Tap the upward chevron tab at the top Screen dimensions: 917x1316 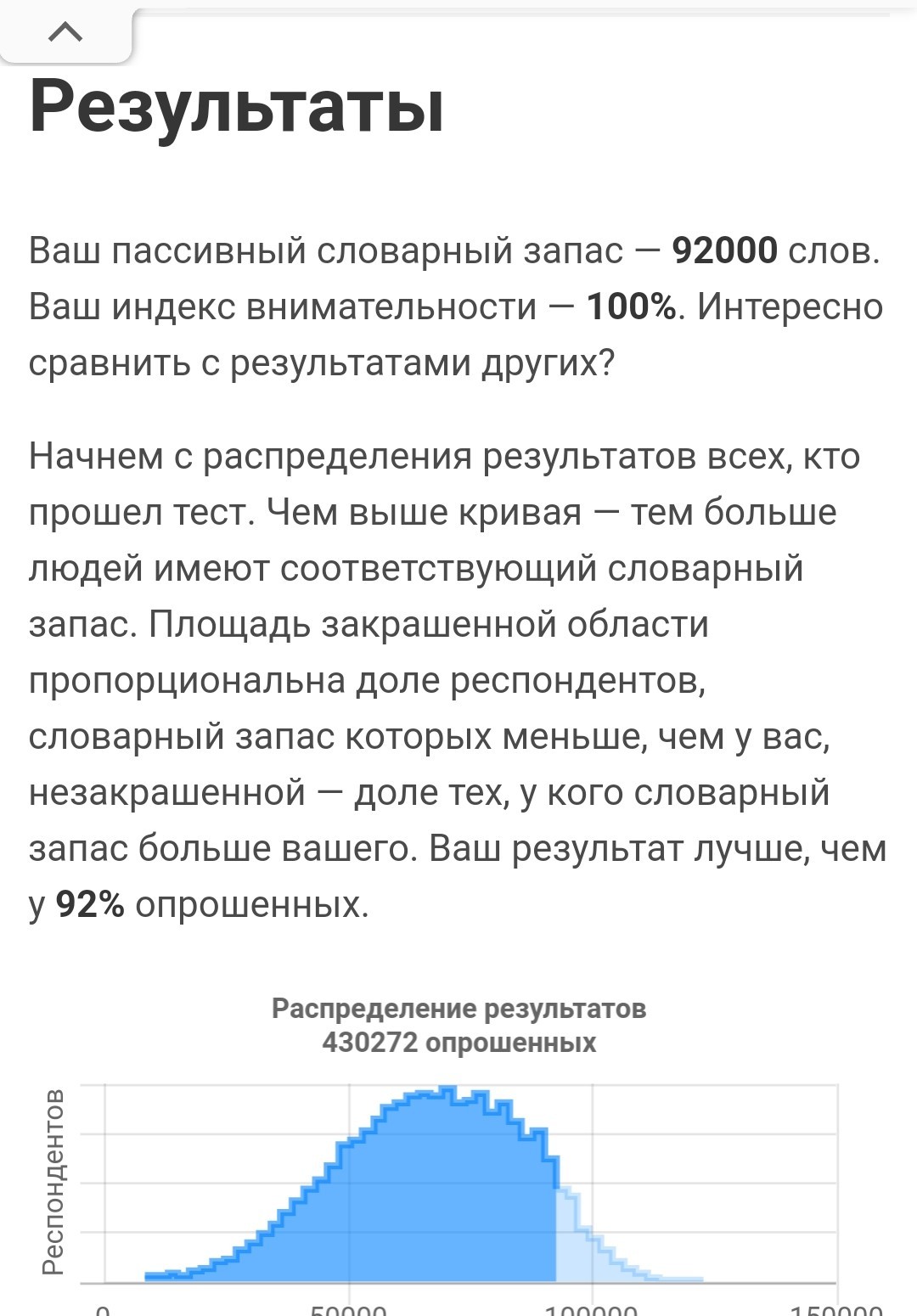[66, 32]
